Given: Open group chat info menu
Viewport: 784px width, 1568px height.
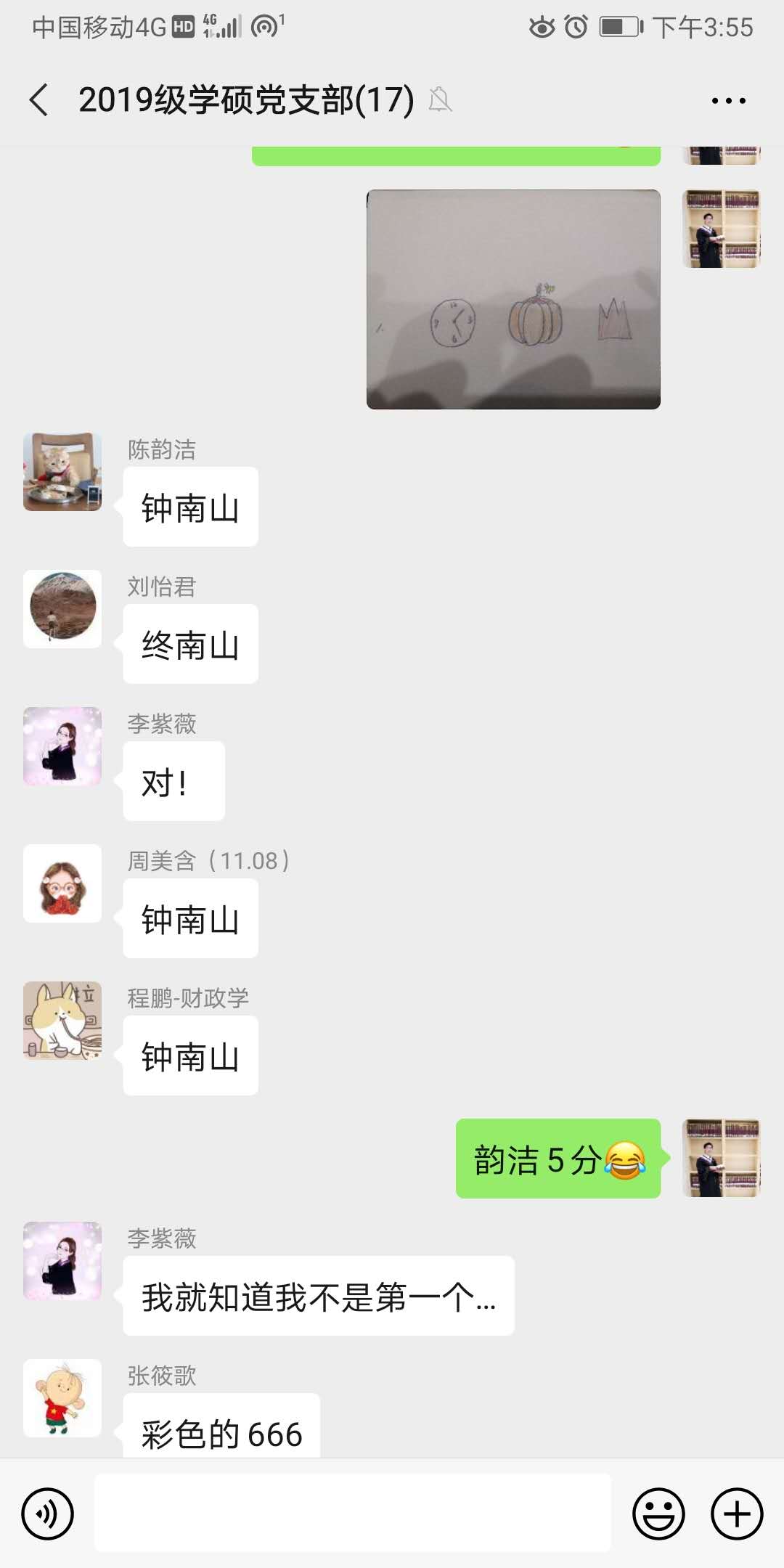Looking at the screenshot, I should pyautogui.click(x=728, y=101).
